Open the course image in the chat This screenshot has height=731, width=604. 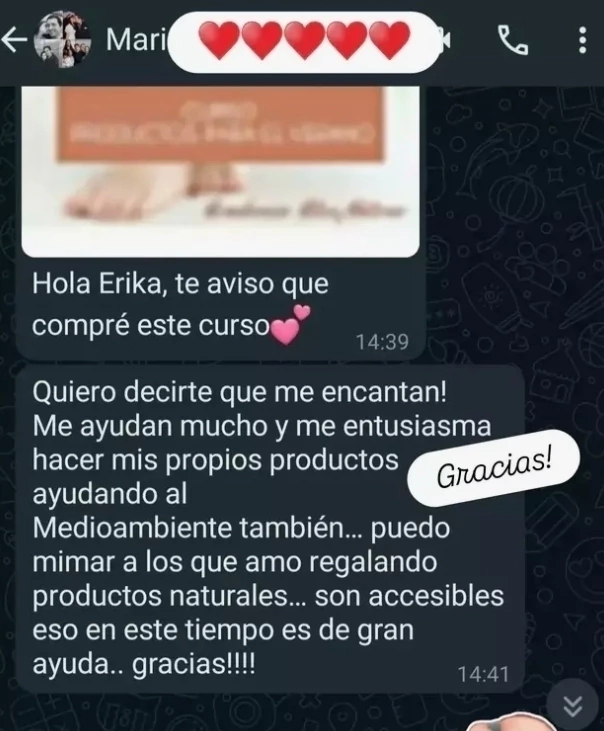click(220, 170)
